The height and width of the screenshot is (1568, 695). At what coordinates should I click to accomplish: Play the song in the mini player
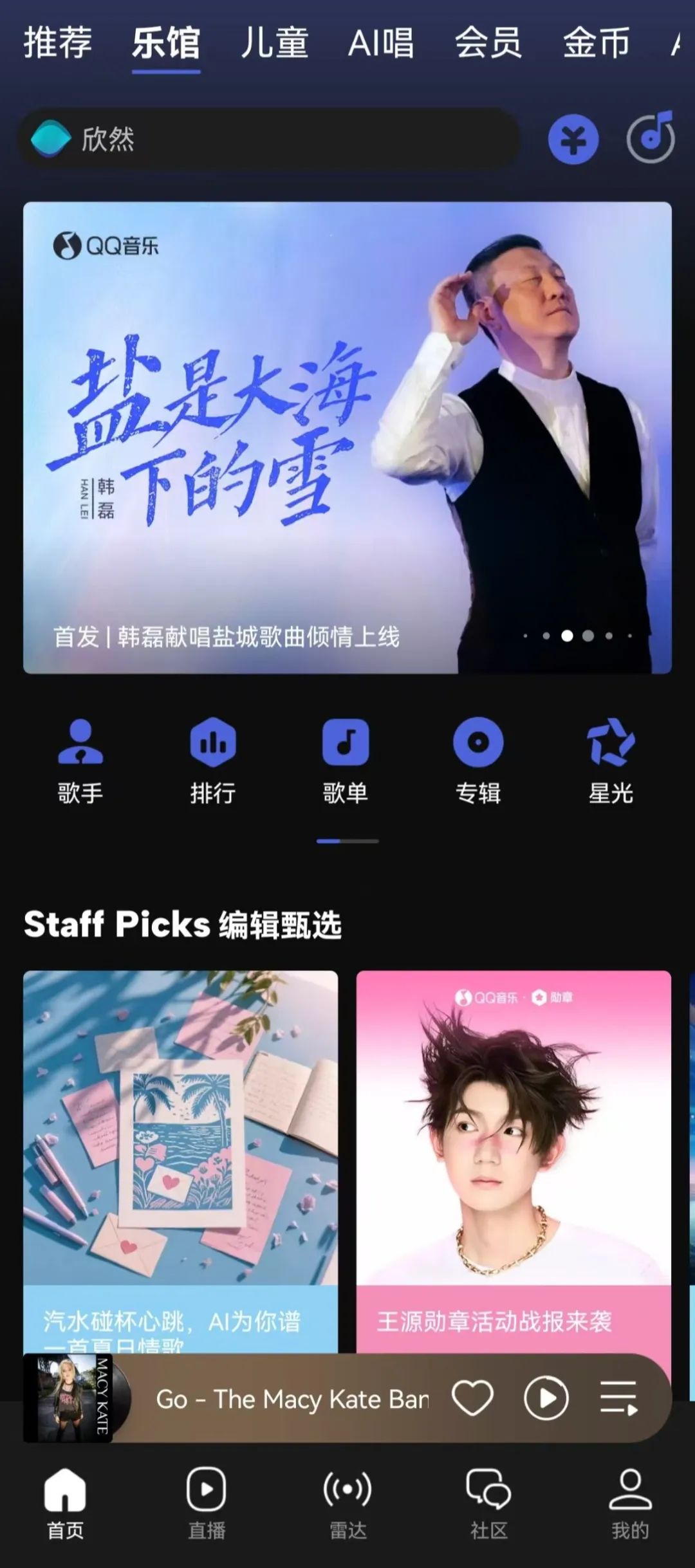point(546,1398)
